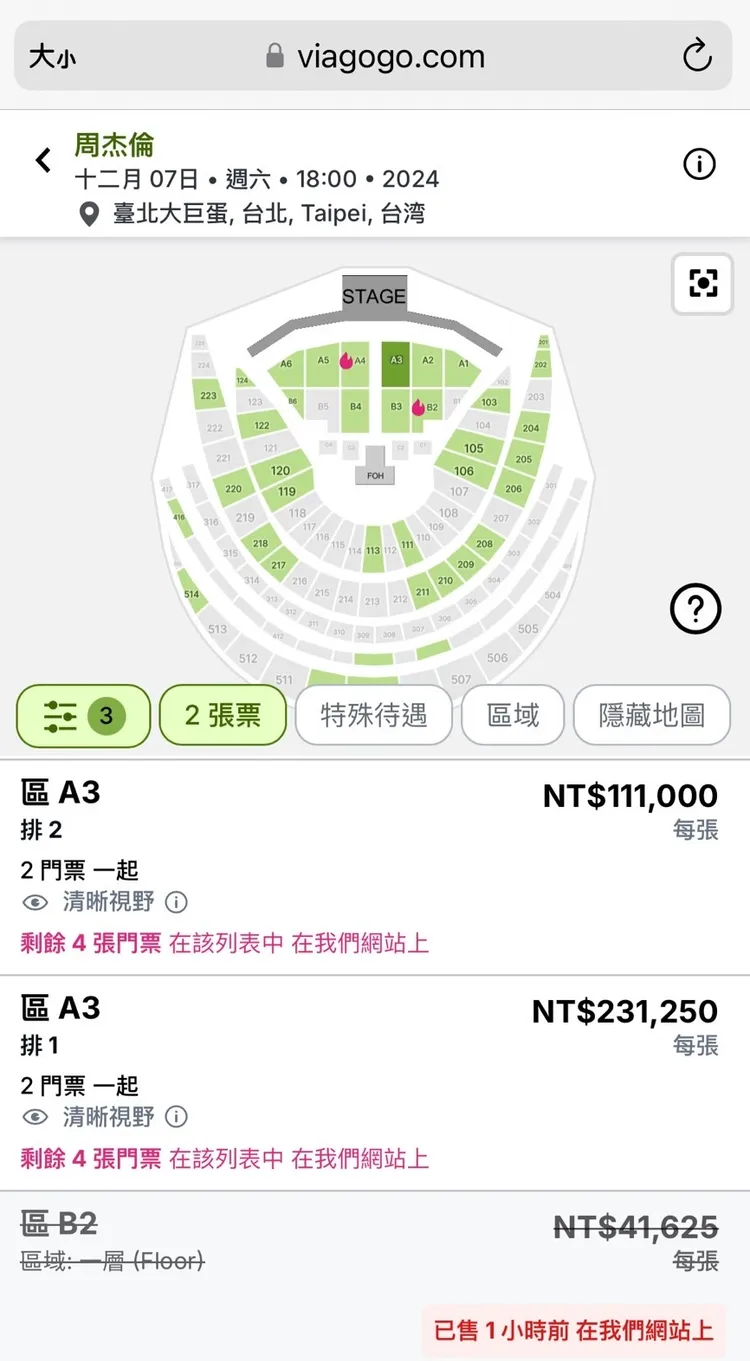Open the question mark help button
Screen dimensions: 750x1361
click(696, 607)
